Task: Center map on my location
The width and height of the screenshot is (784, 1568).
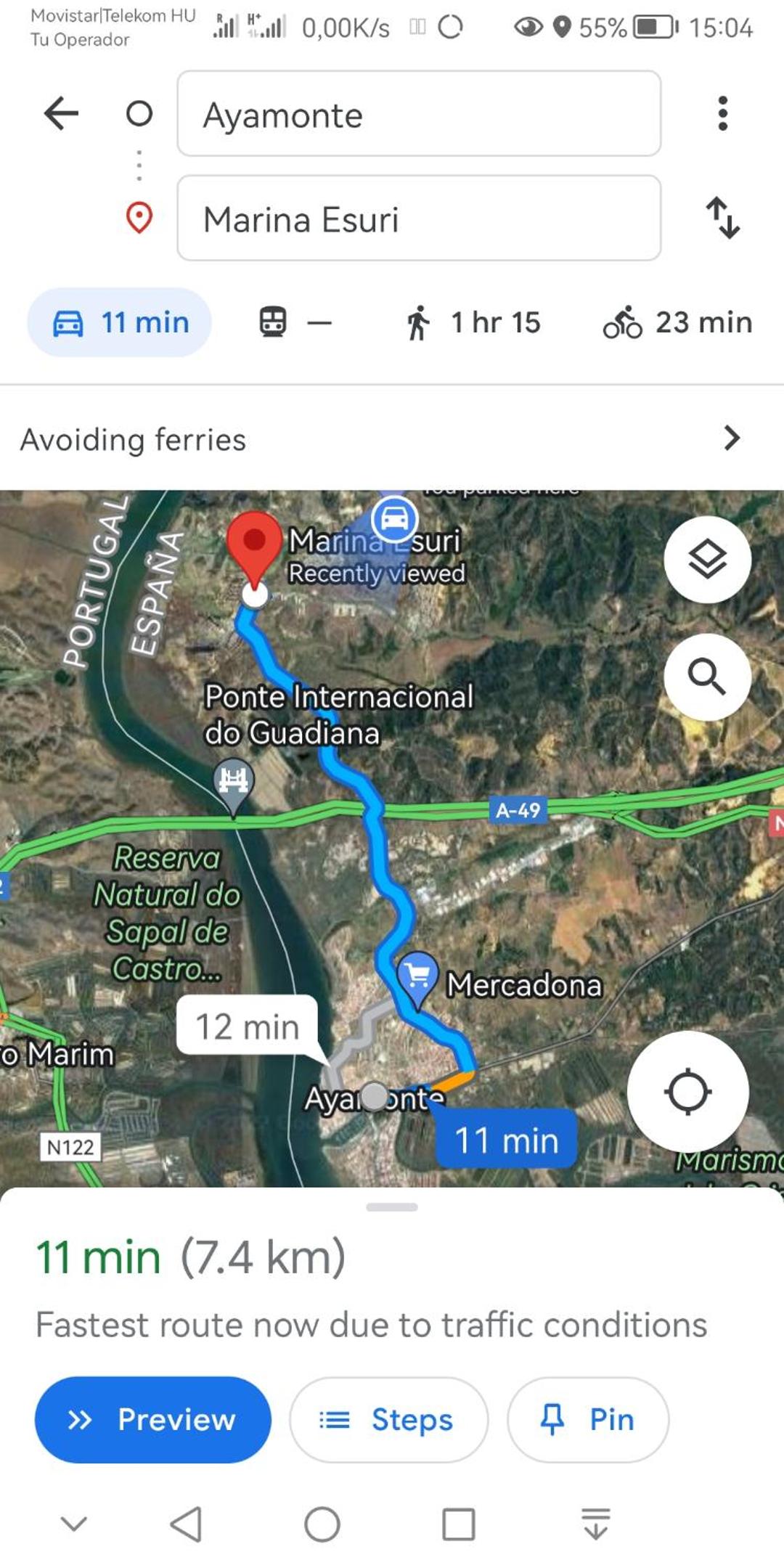Action: (687, 1092)
